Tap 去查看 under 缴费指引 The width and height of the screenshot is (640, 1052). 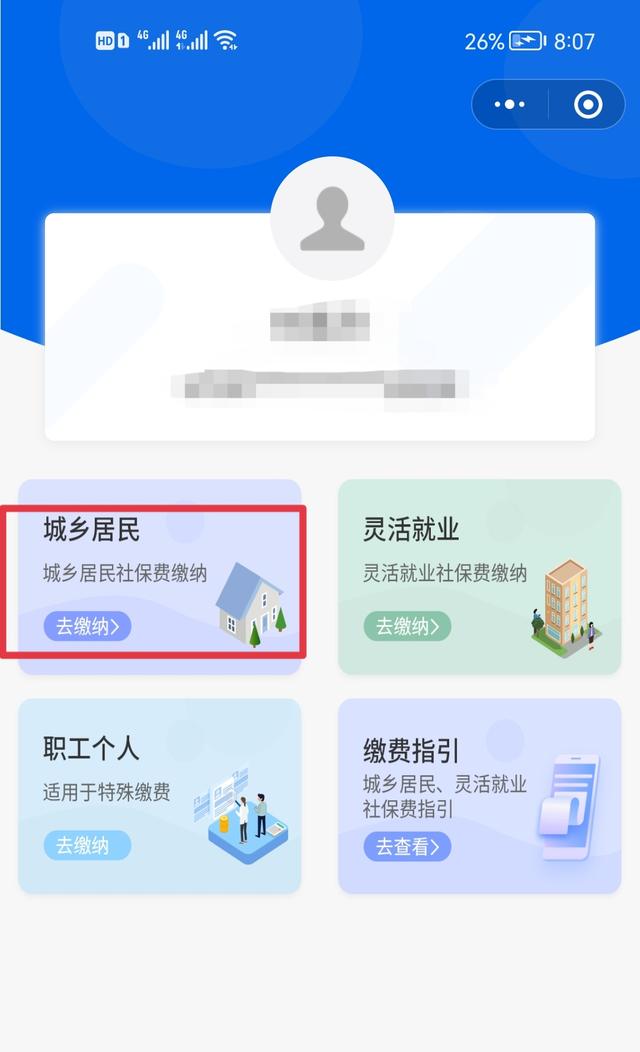pos(407,846)
